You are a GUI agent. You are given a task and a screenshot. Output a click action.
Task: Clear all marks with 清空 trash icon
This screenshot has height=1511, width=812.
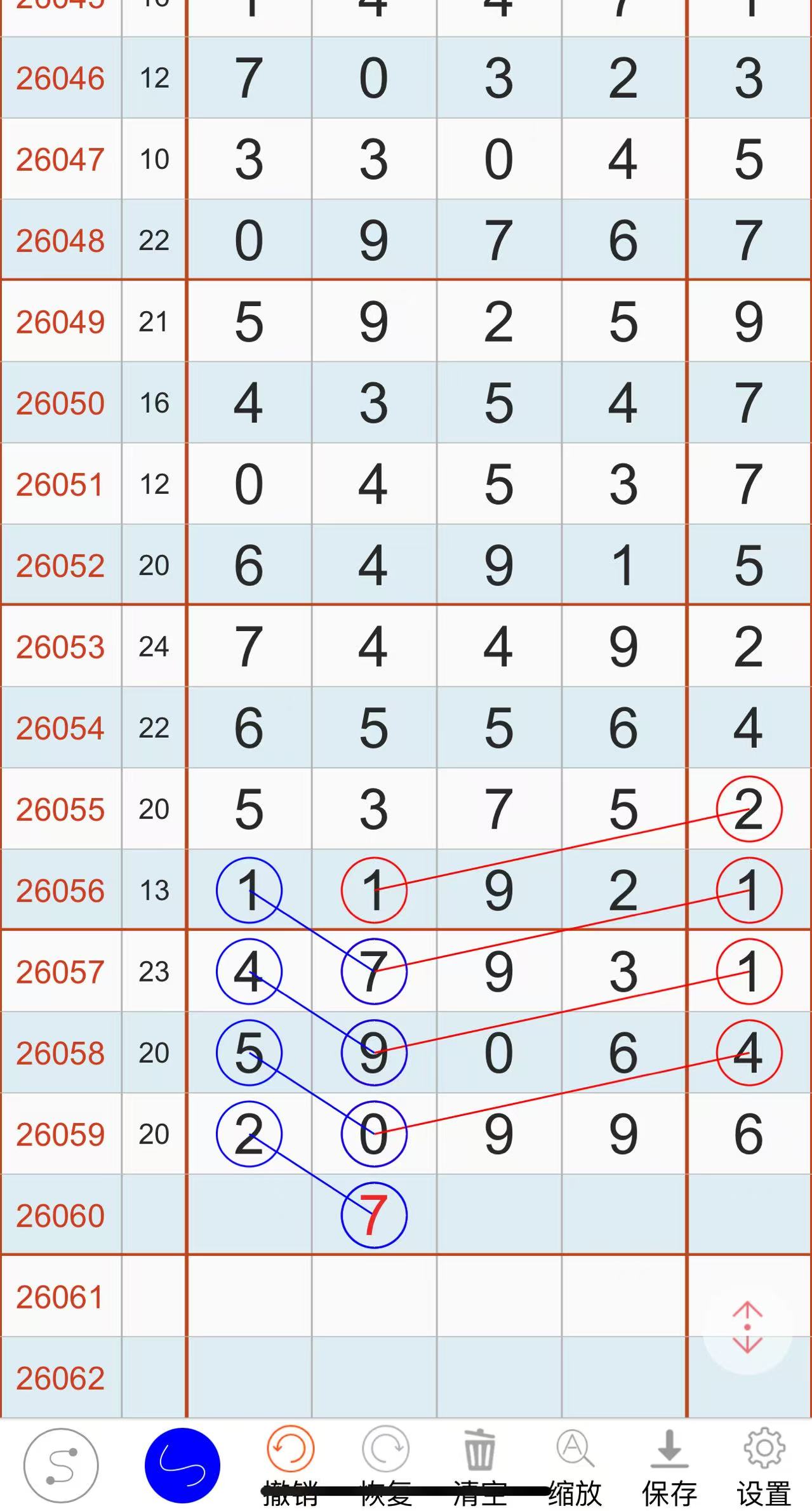pos(480,1465)
